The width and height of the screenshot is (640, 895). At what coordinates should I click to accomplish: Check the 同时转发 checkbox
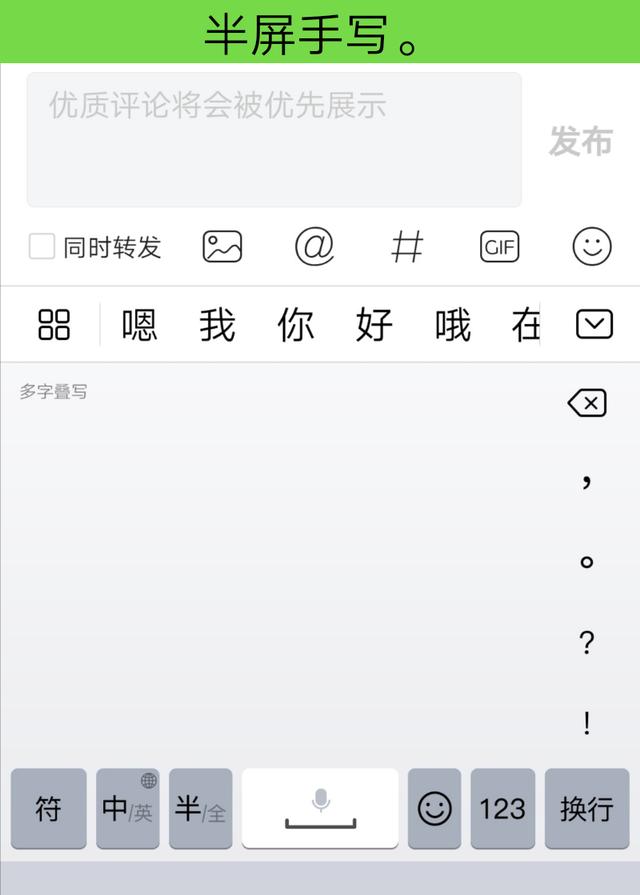click(42, 246)
